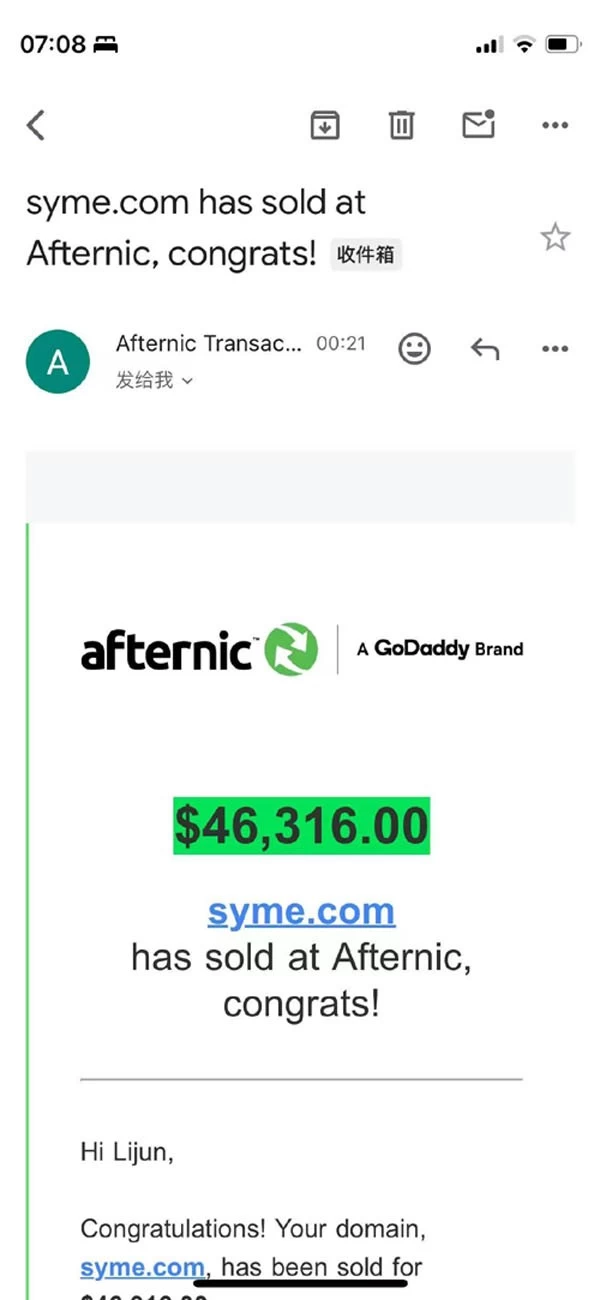The height and width of the screenshot is (1300, 600).
Task: Open the top toolbar overflow menu
Action: click(x=554, y=126)
